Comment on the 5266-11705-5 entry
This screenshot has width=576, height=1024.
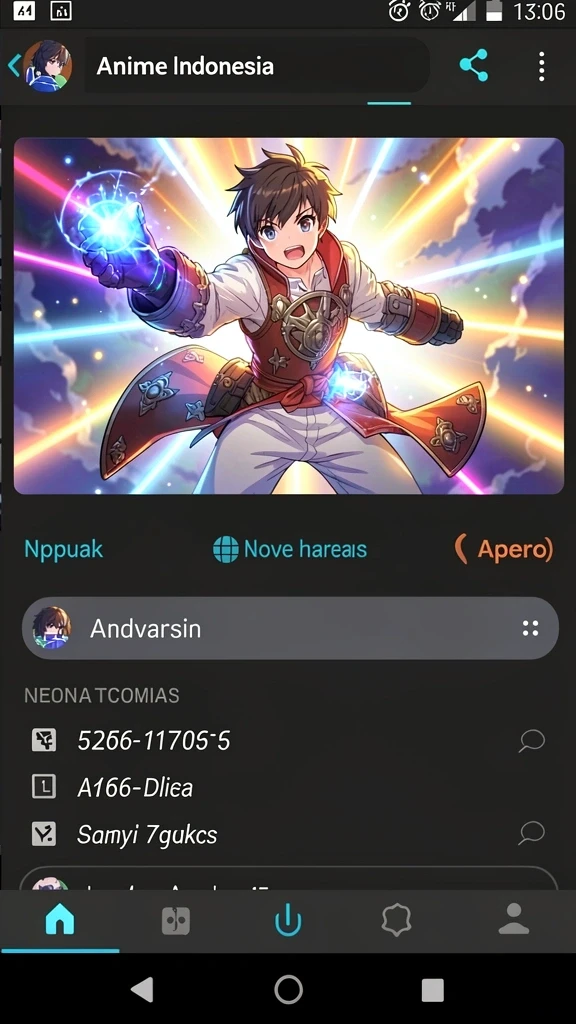(532, 741)
